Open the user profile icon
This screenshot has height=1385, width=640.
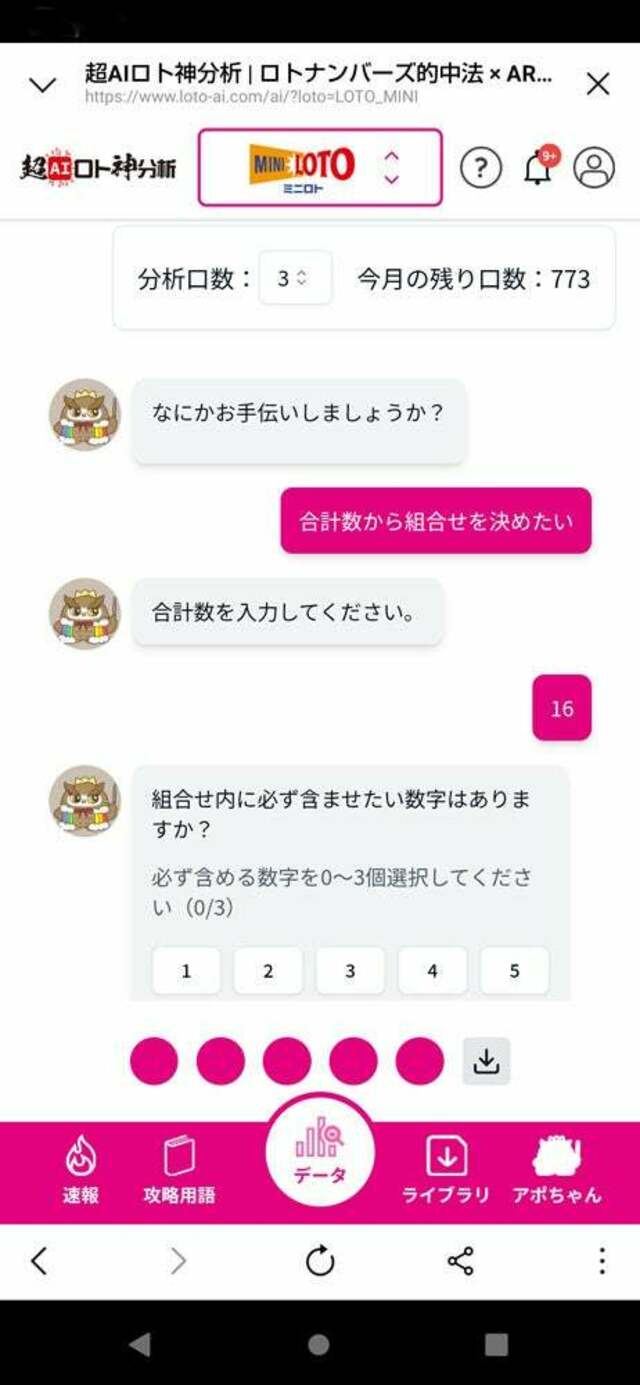(x=594, y=168)
